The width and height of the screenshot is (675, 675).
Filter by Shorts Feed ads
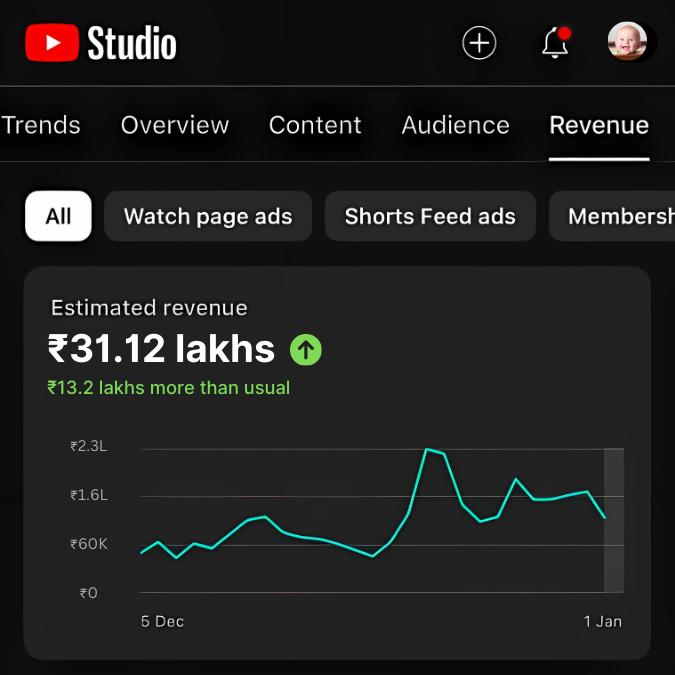(x=430, y=216)
